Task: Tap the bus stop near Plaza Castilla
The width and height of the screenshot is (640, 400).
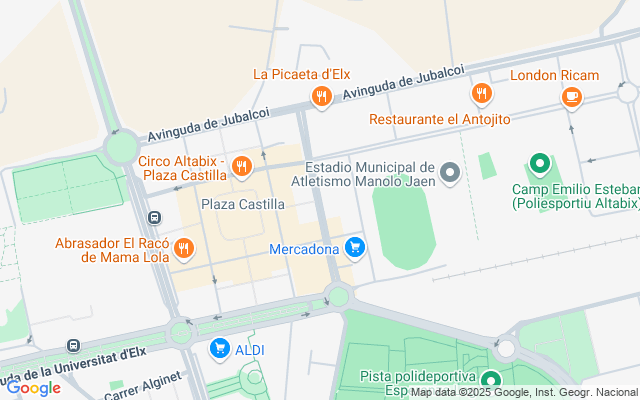Action: (154, 217)
